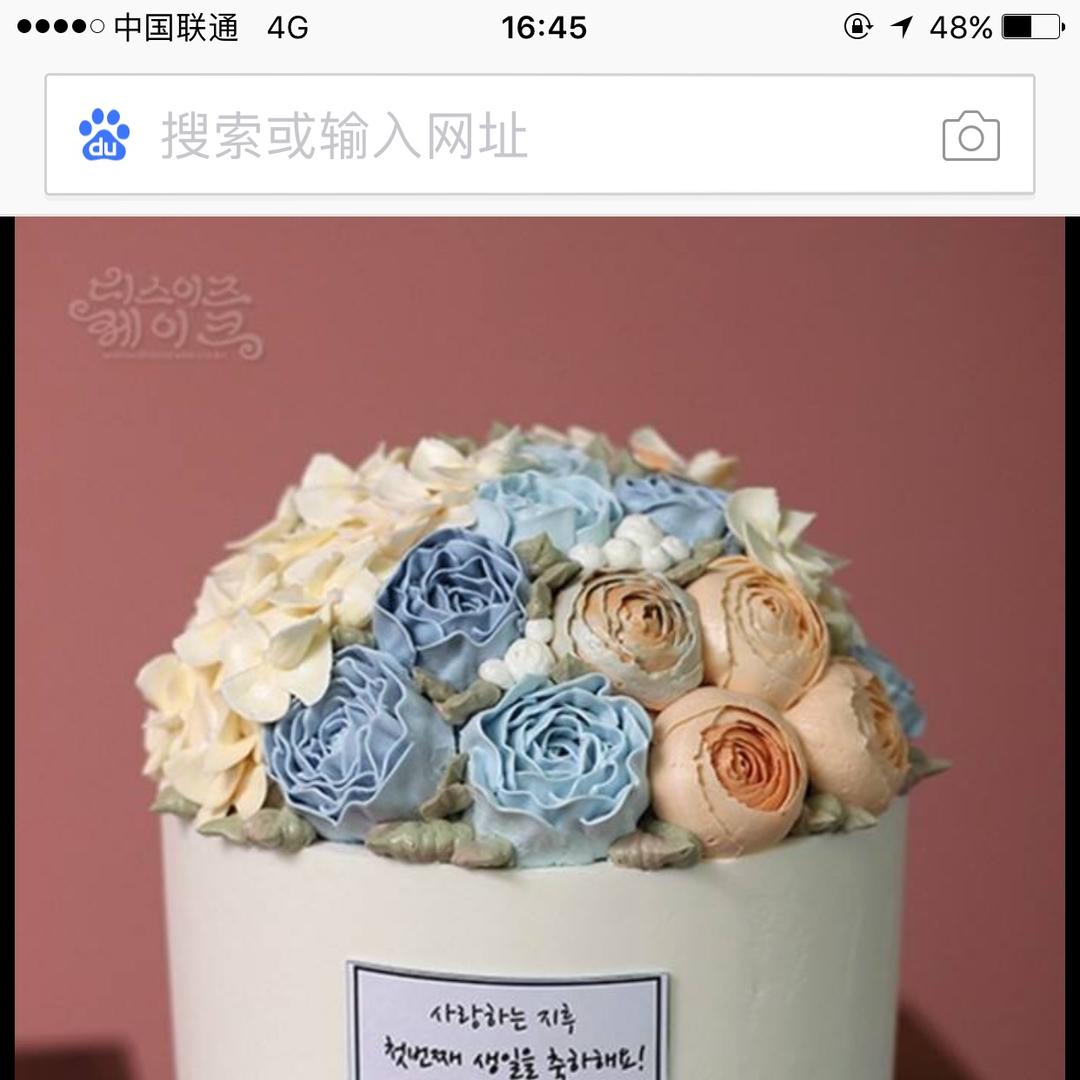Open the camera image search
The image size is (1080, 1080).
click(x=970, y=136)
